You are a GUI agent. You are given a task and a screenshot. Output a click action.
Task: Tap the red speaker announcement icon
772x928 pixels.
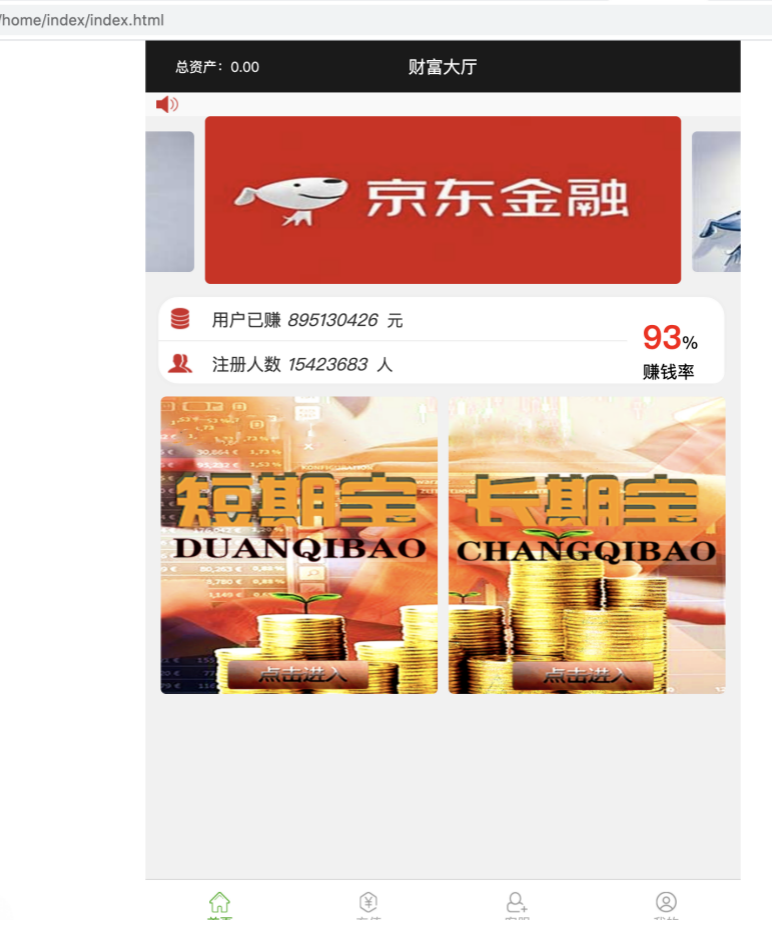167,104
